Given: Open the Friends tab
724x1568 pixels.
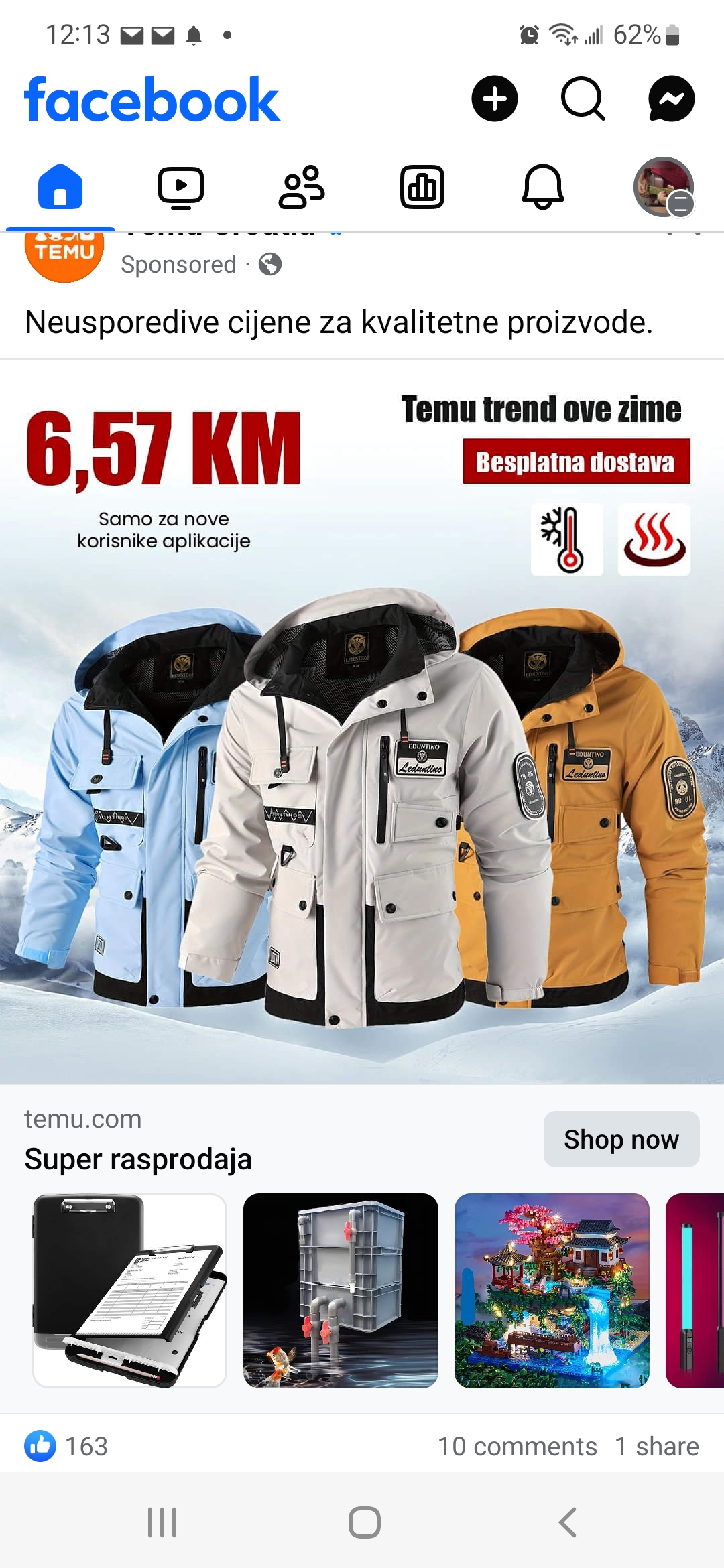Looking at the screenshot, I should coord(302,187).
